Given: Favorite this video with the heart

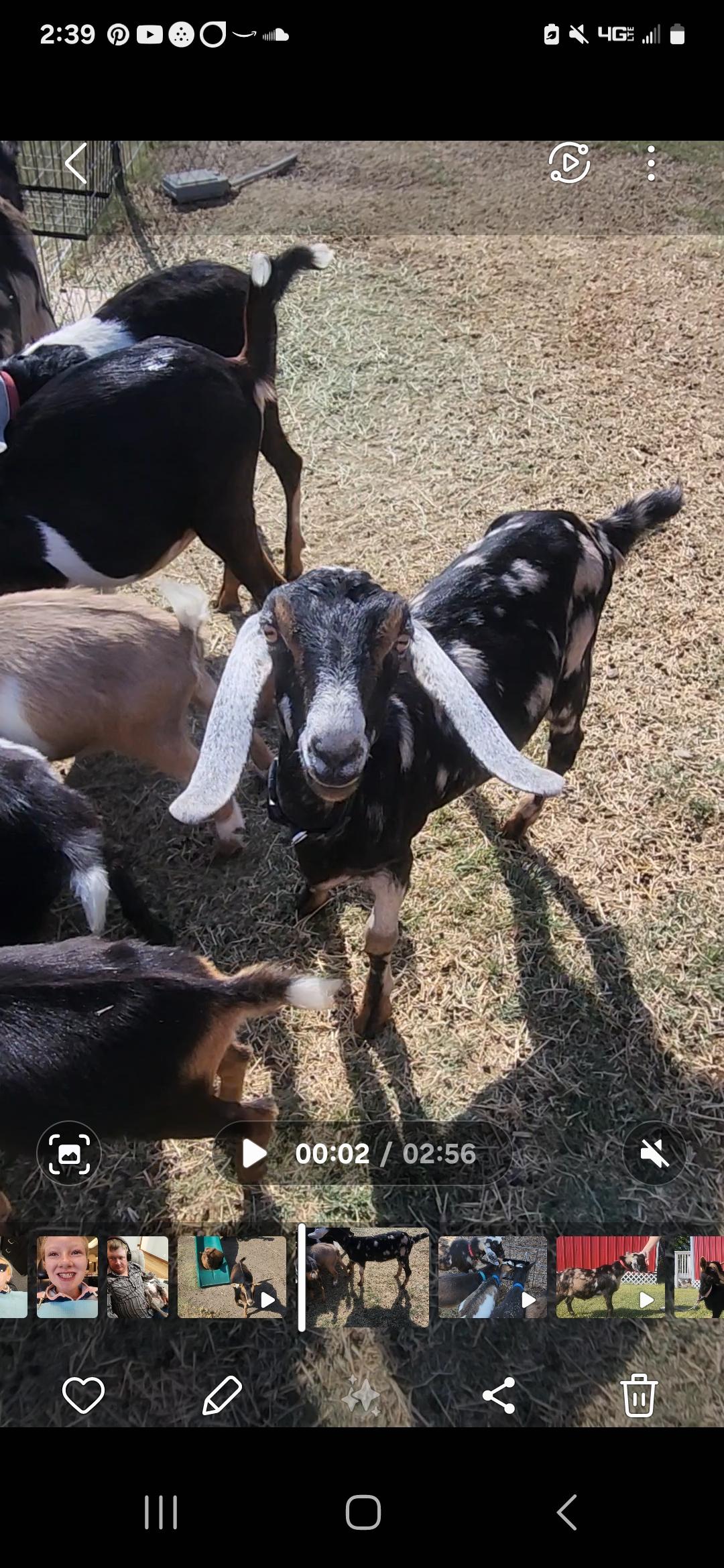Looking at the screenshot, I should [83, 1396].
